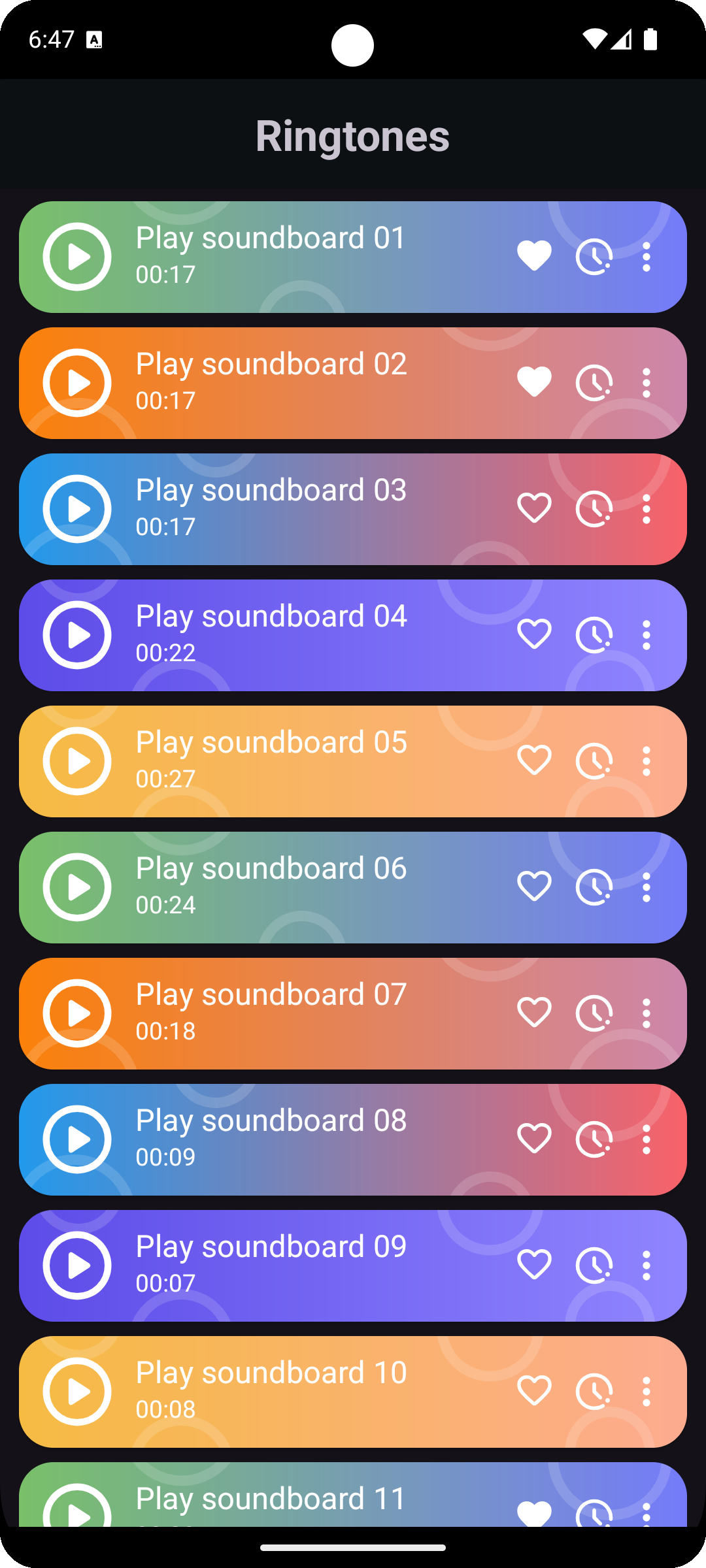Screen dimensions: 706x1568
Task: Start playing soundboard 06
Action: (x=77, y=887)
